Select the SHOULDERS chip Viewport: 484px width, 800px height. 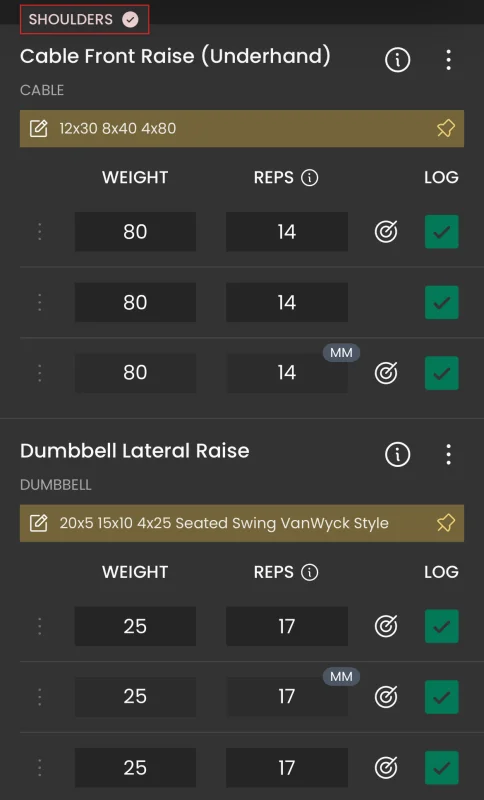(84, 19)
